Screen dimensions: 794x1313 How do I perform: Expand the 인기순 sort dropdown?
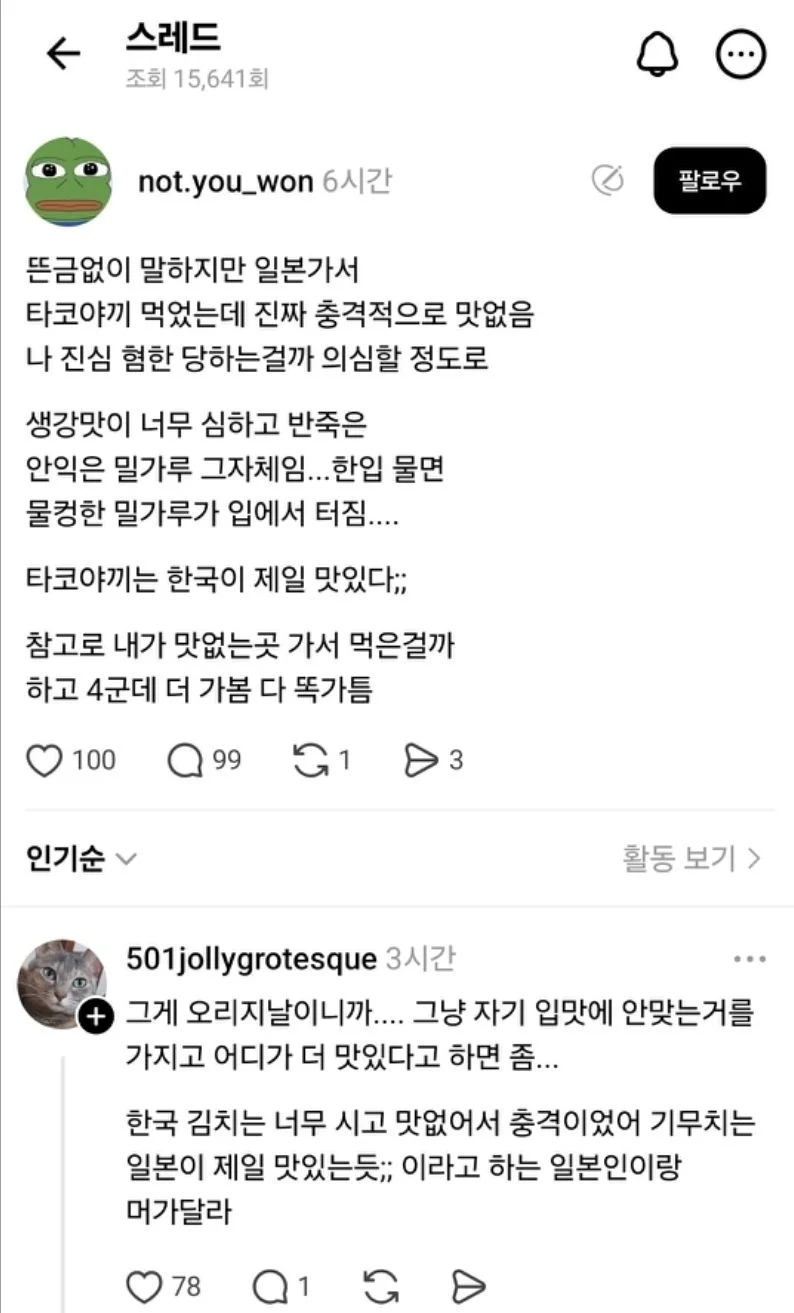pyautogui.click(x=82, y=858)
